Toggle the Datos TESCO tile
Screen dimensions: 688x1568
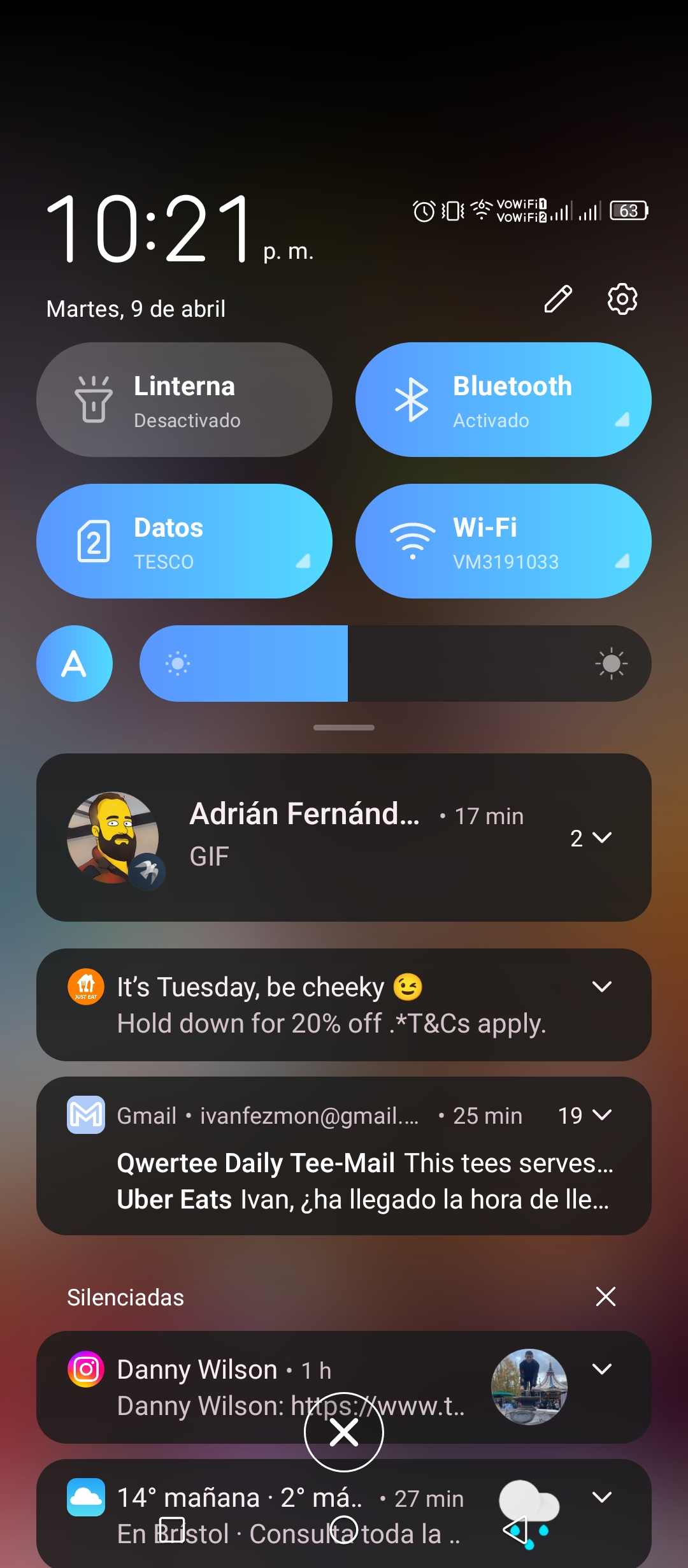(184, 541)
